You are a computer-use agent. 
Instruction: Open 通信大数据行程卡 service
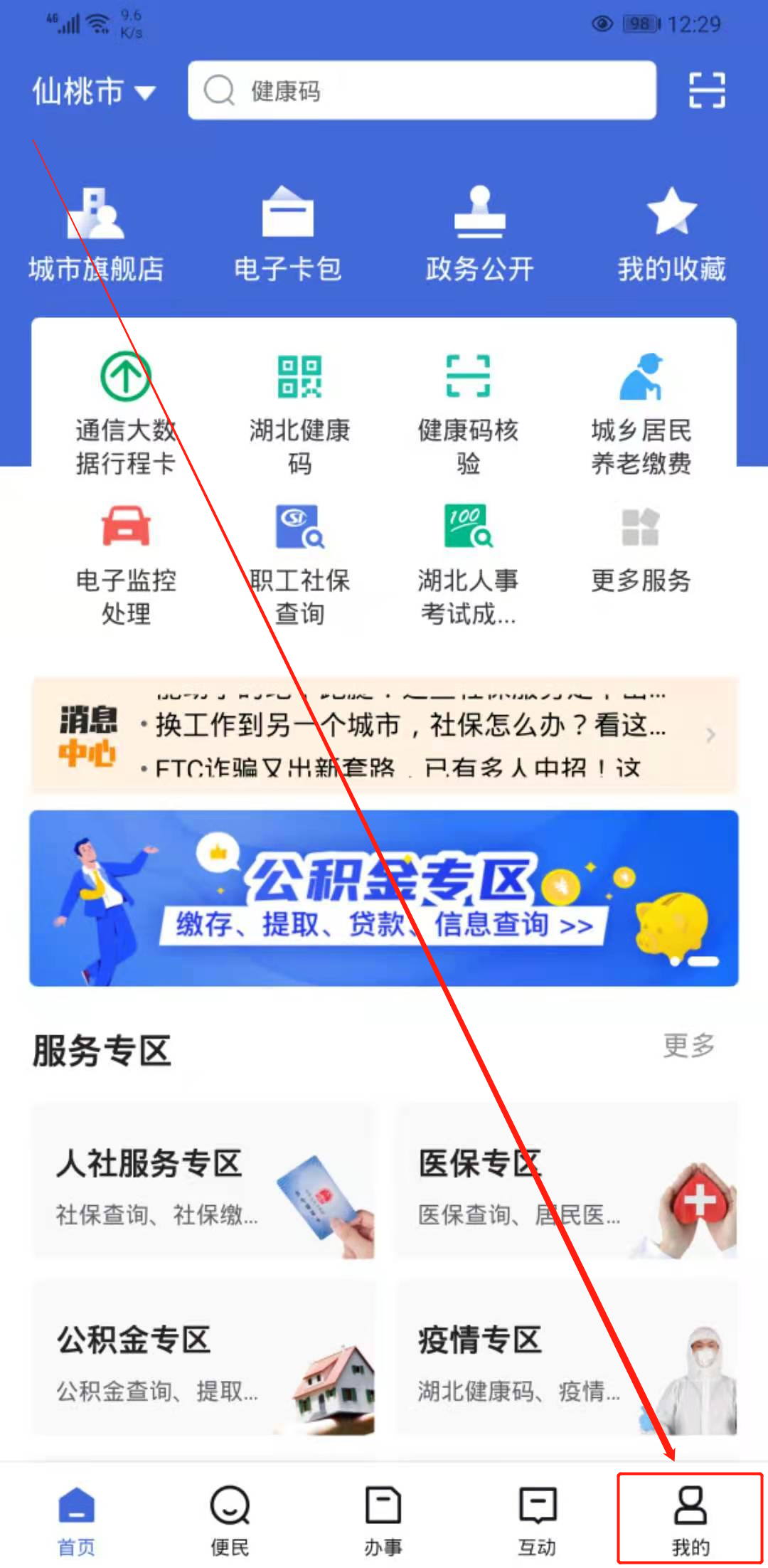click(126, 413)
